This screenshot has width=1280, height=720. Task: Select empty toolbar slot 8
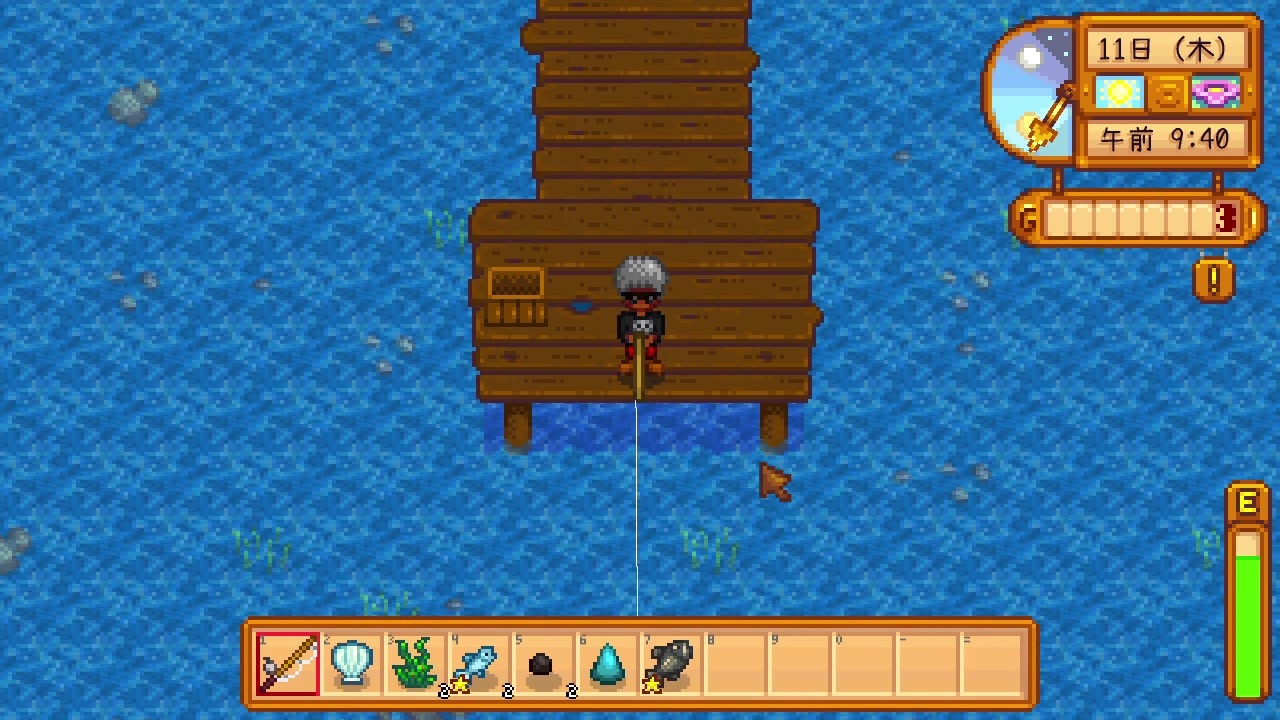[x=735, y=663]
